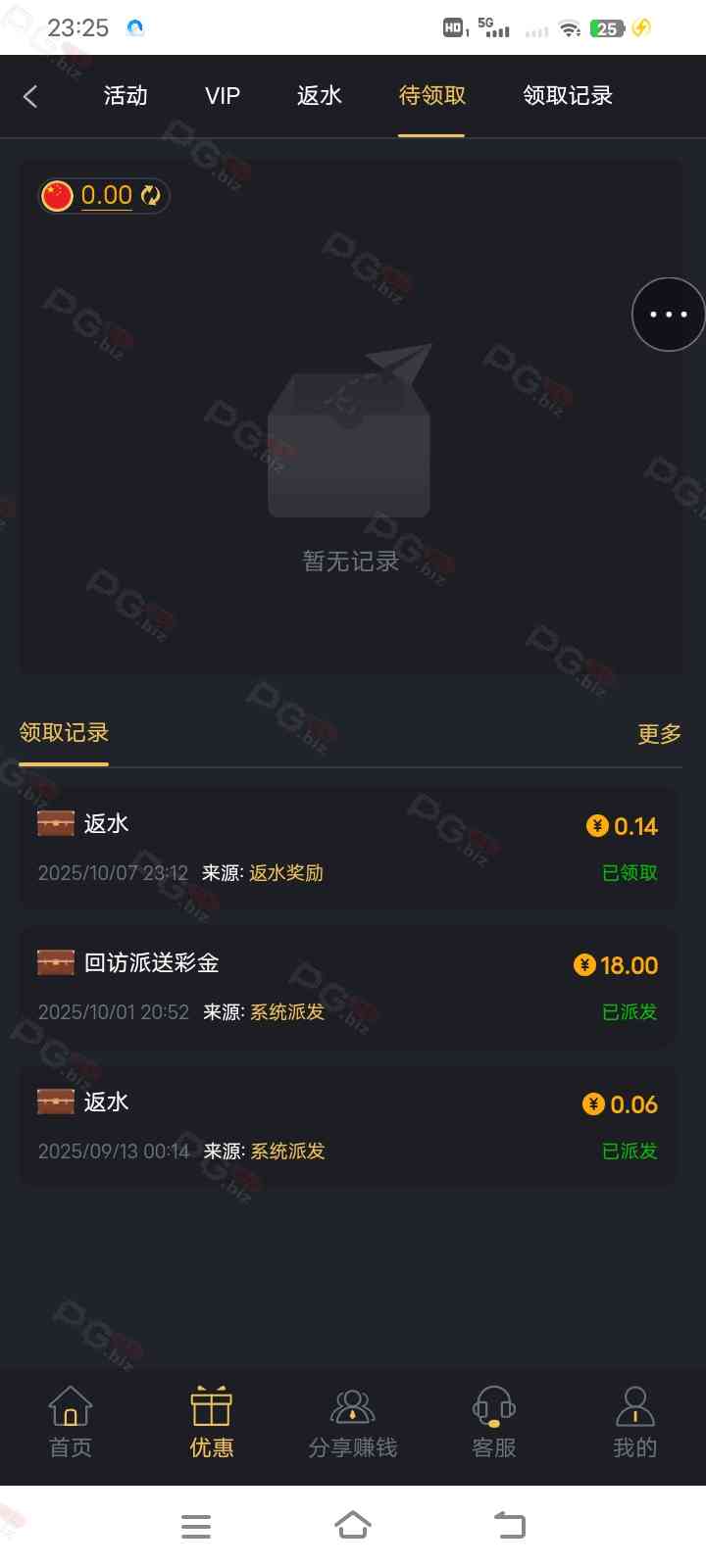This screenshot has height=1568, width=706.
Task: Open the 返水 record of 0.06
Action: 348,1126
